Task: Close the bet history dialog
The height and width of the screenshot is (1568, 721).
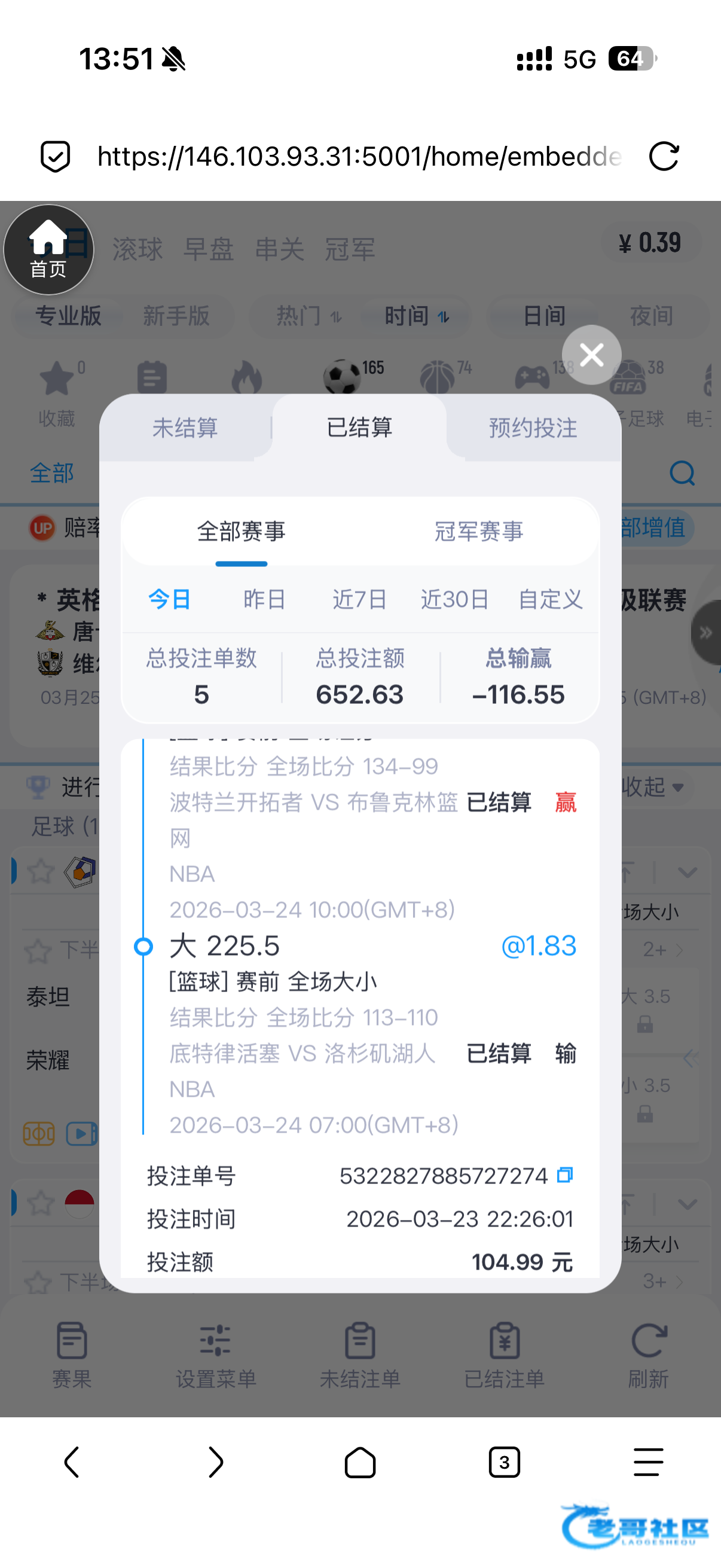Action: coord(591,354)
